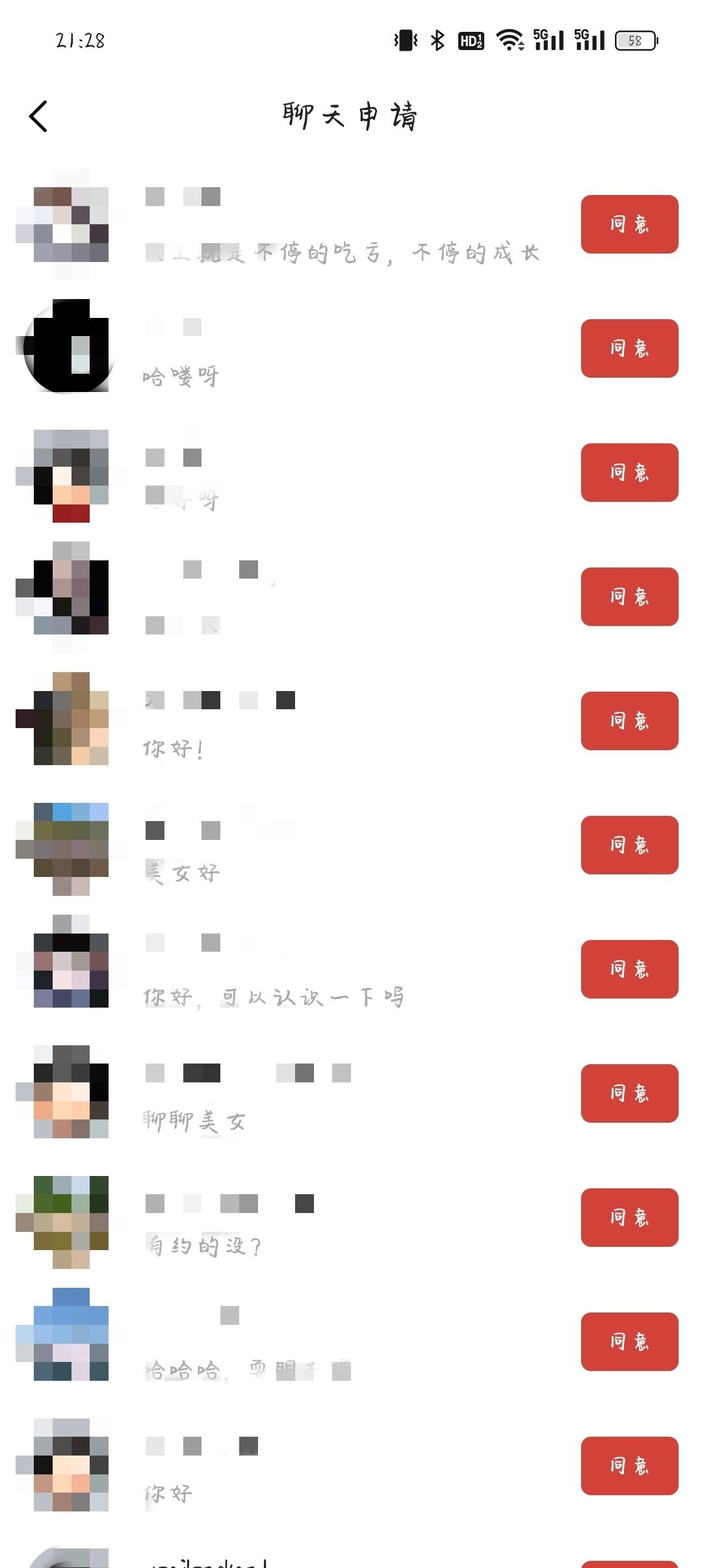Go back from the 聊天申请 screen
702x1568 pixels.
38,117
